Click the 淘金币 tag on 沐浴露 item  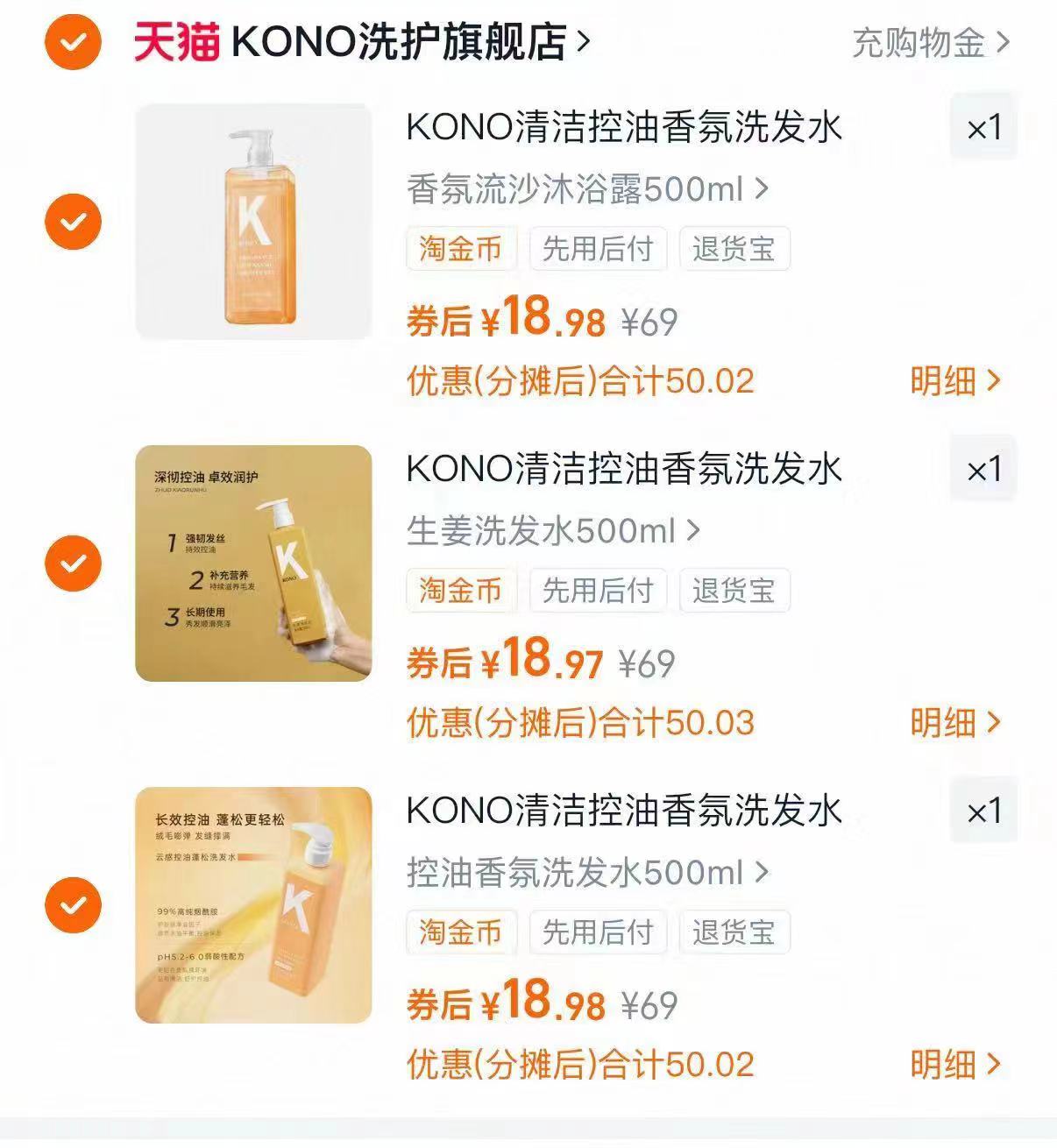coord(461,249)
